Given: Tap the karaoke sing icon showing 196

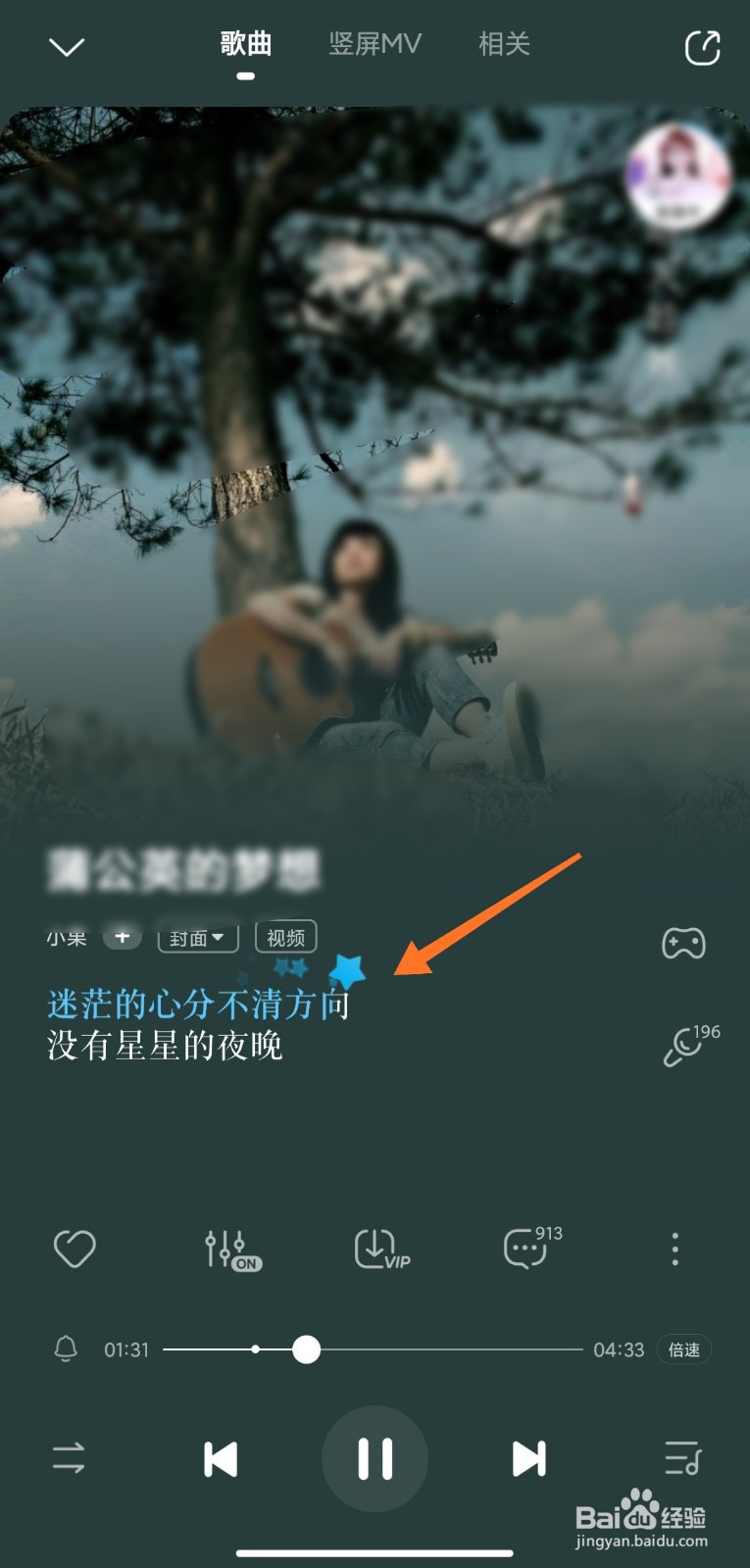Looking at the screenshot, I should pyautogui.click(x=686, y=1045).
